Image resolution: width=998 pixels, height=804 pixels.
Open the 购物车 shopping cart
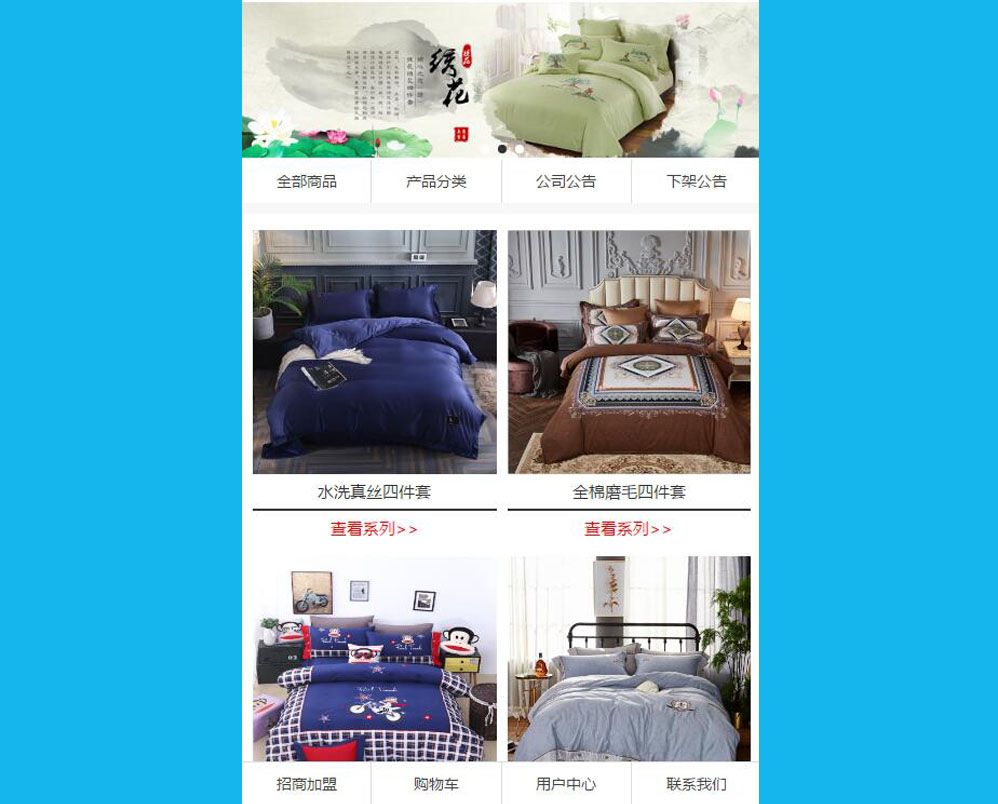(x=436, y=784)
